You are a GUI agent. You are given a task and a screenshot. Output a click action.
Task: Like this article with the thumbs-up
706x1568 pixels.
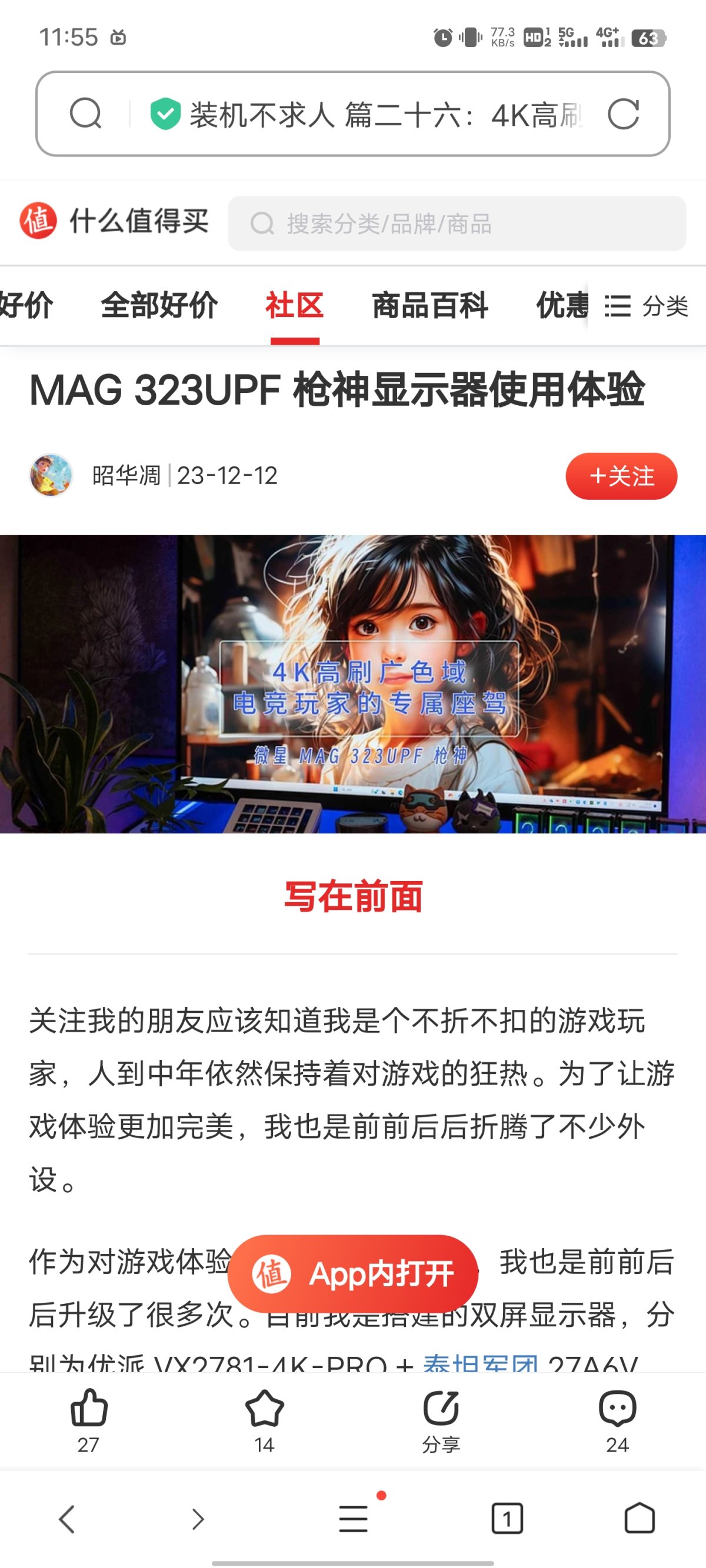[x=89, y=1419]
